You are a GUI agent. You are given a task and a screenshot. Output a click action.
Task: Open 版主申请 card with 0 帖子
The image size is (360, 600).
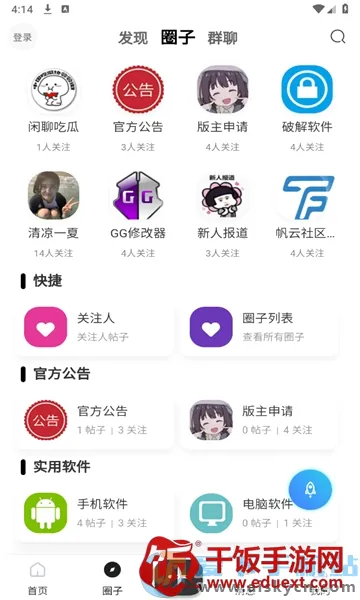(x=259, y=420)
